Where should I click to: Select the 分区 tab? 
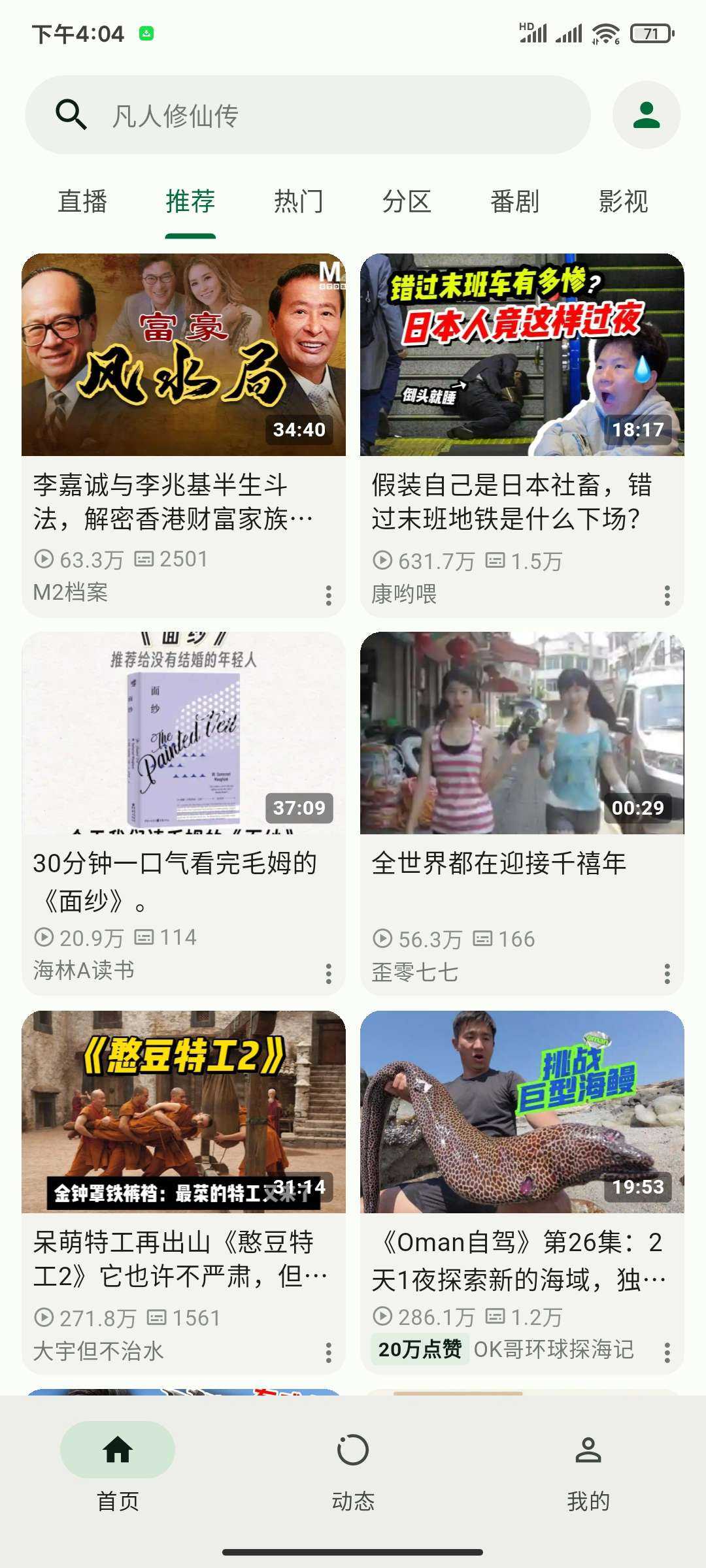(407, 201)
